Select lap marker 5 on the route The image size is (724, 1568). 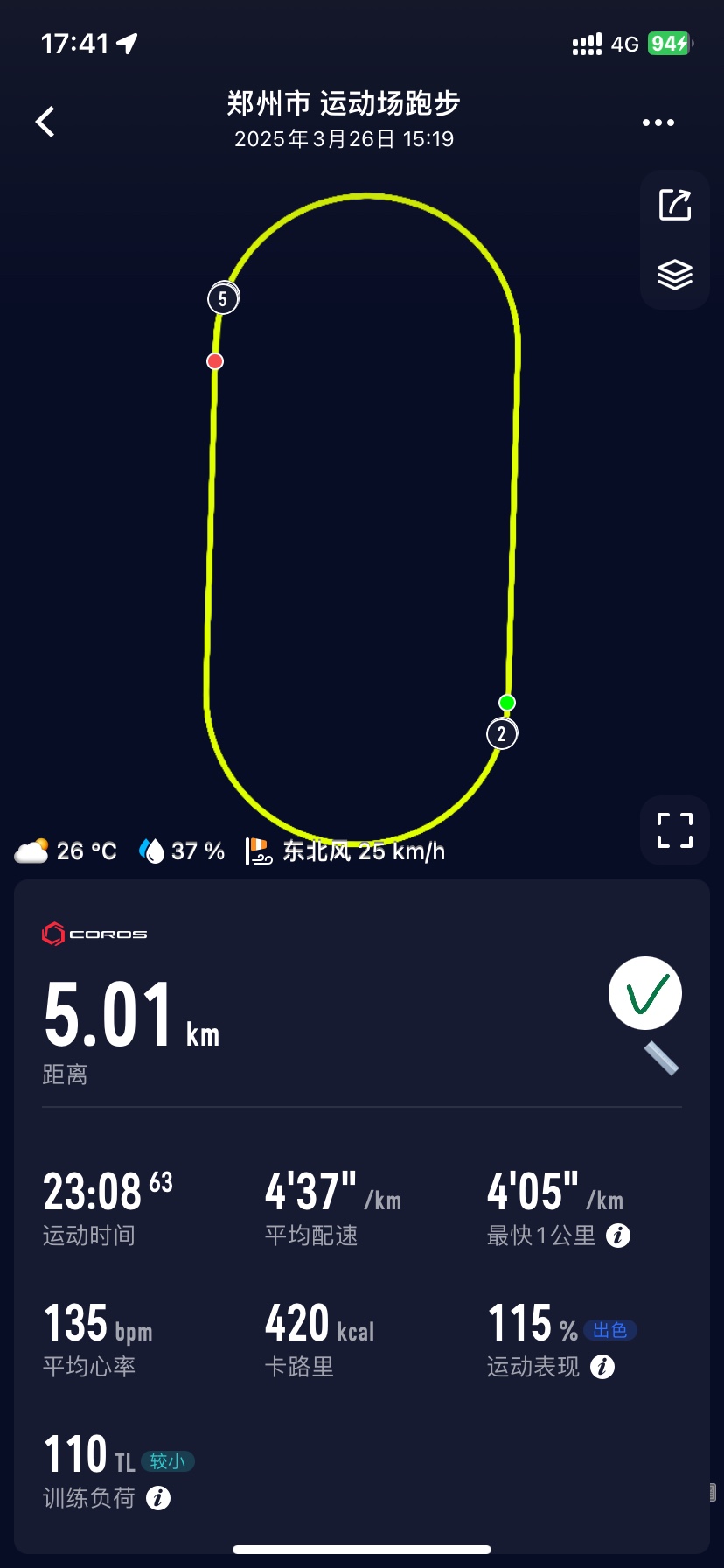(x=223, y=298)
